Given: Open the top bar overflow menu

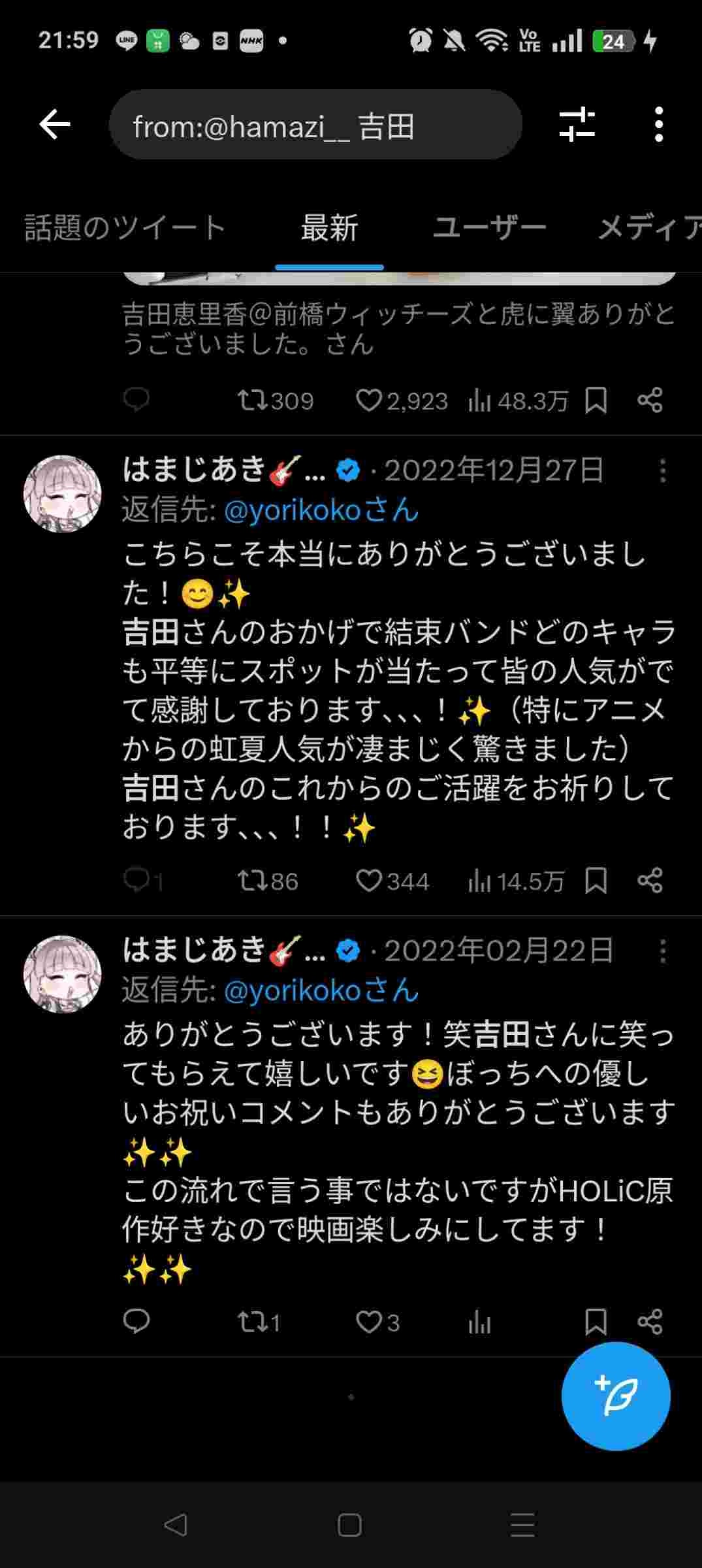Looking at the screenshot, I should pyautogui.click(x=658, y=125).
